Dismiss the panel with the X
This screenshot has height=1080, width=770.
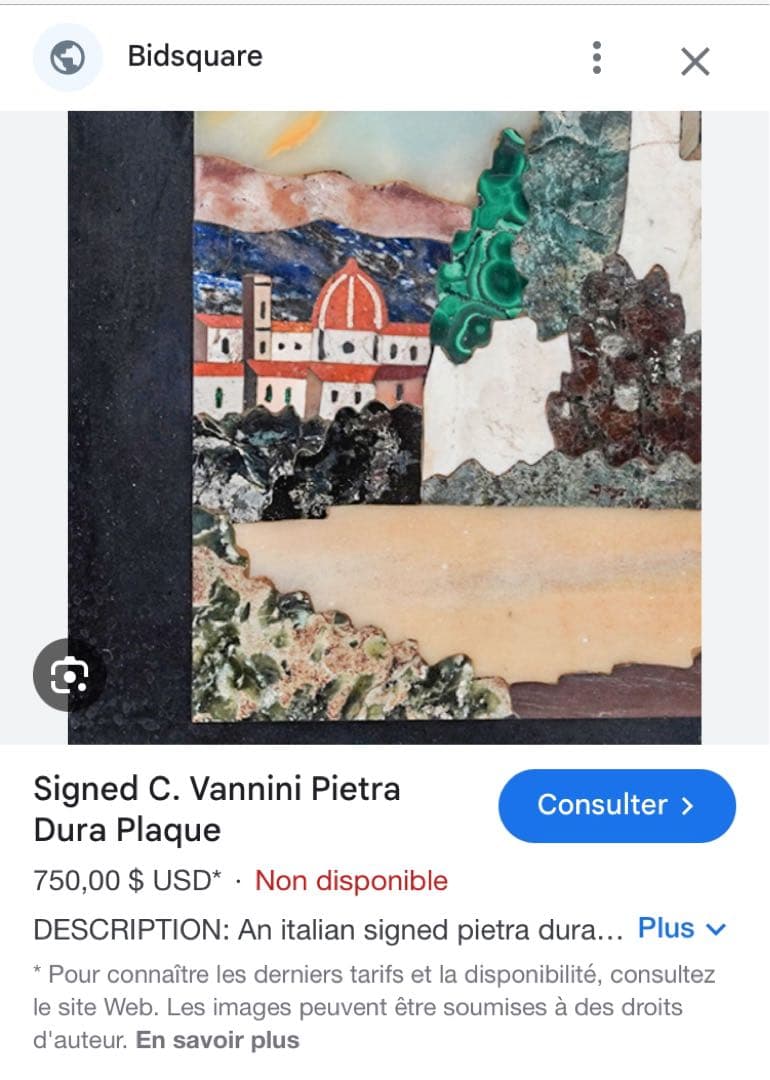pyautogui.click(x=694, y=60)
